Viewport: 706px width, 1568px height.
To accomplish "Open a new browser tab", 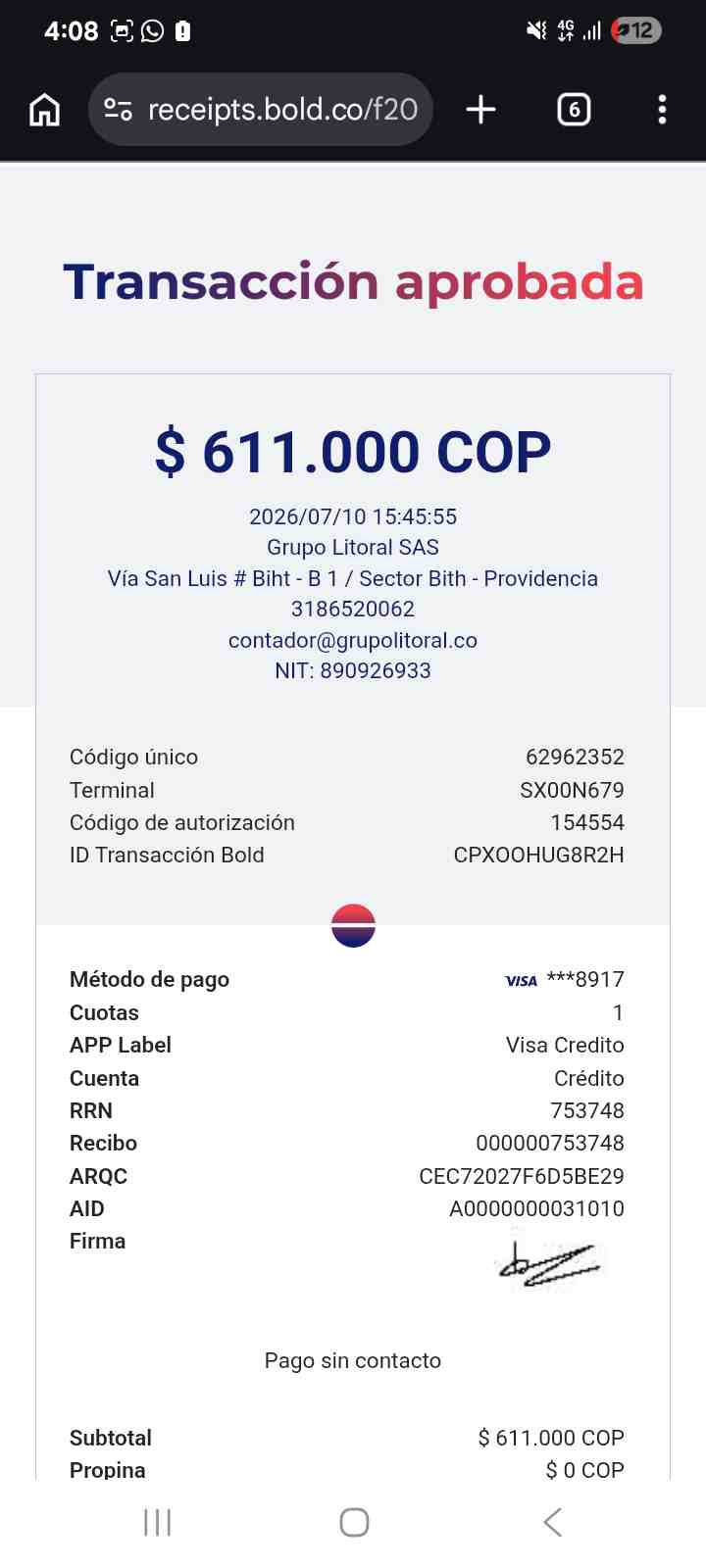I will 480,110.
